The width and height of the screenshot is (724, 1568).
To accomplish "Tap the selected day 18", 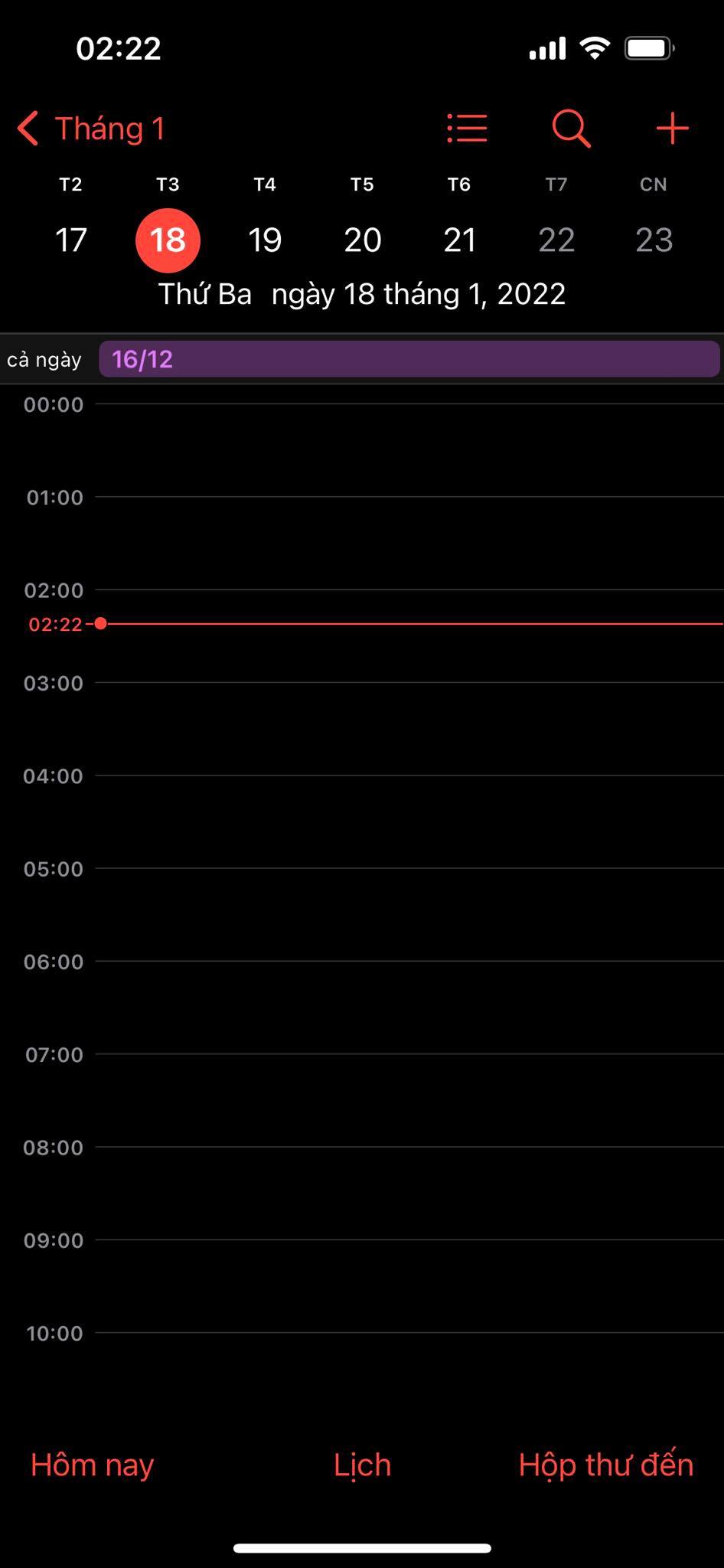I will 168,240.
